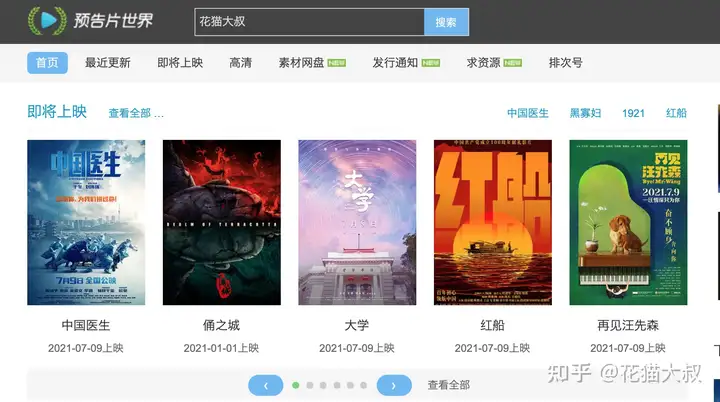Open the 俑之城 movie poster

point(221,222)
